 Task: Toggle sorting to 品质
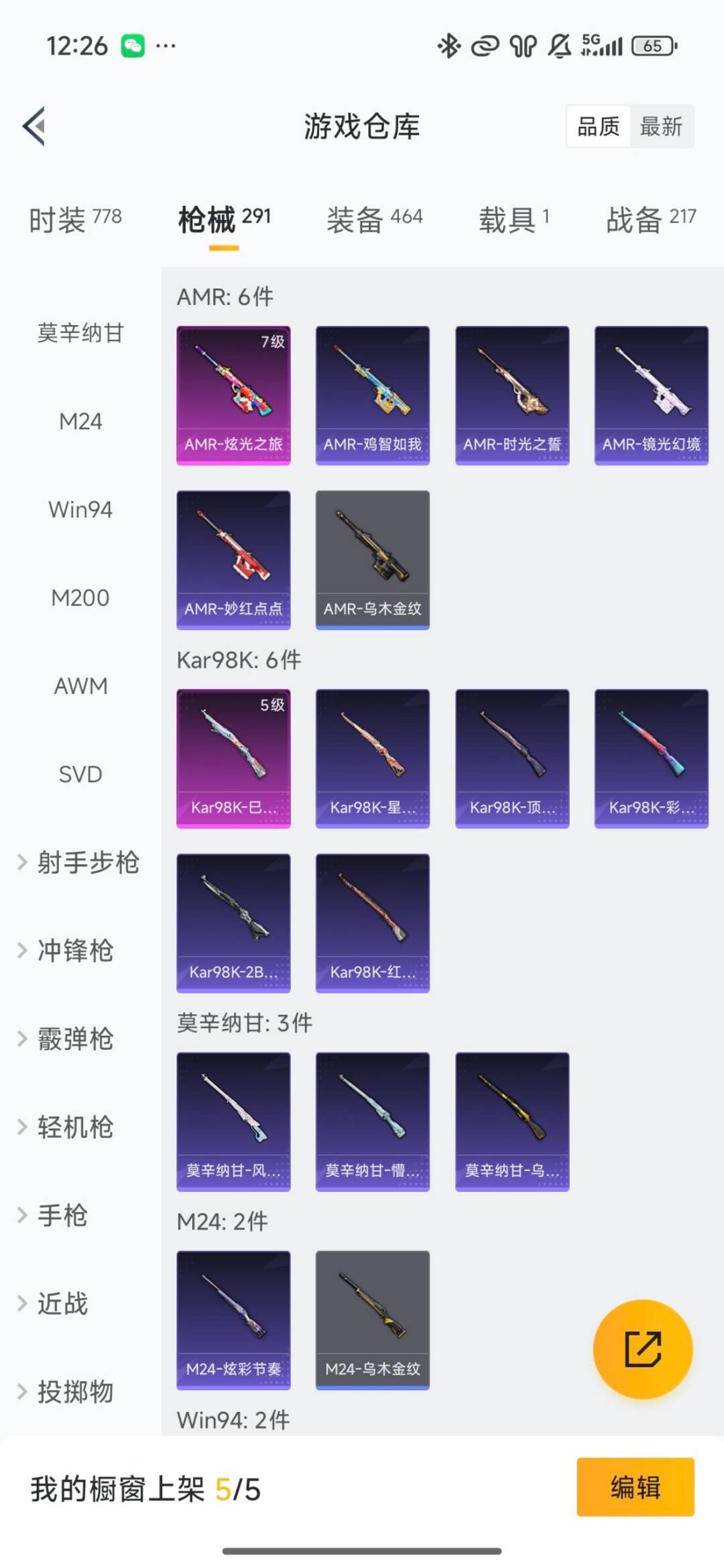599,127
